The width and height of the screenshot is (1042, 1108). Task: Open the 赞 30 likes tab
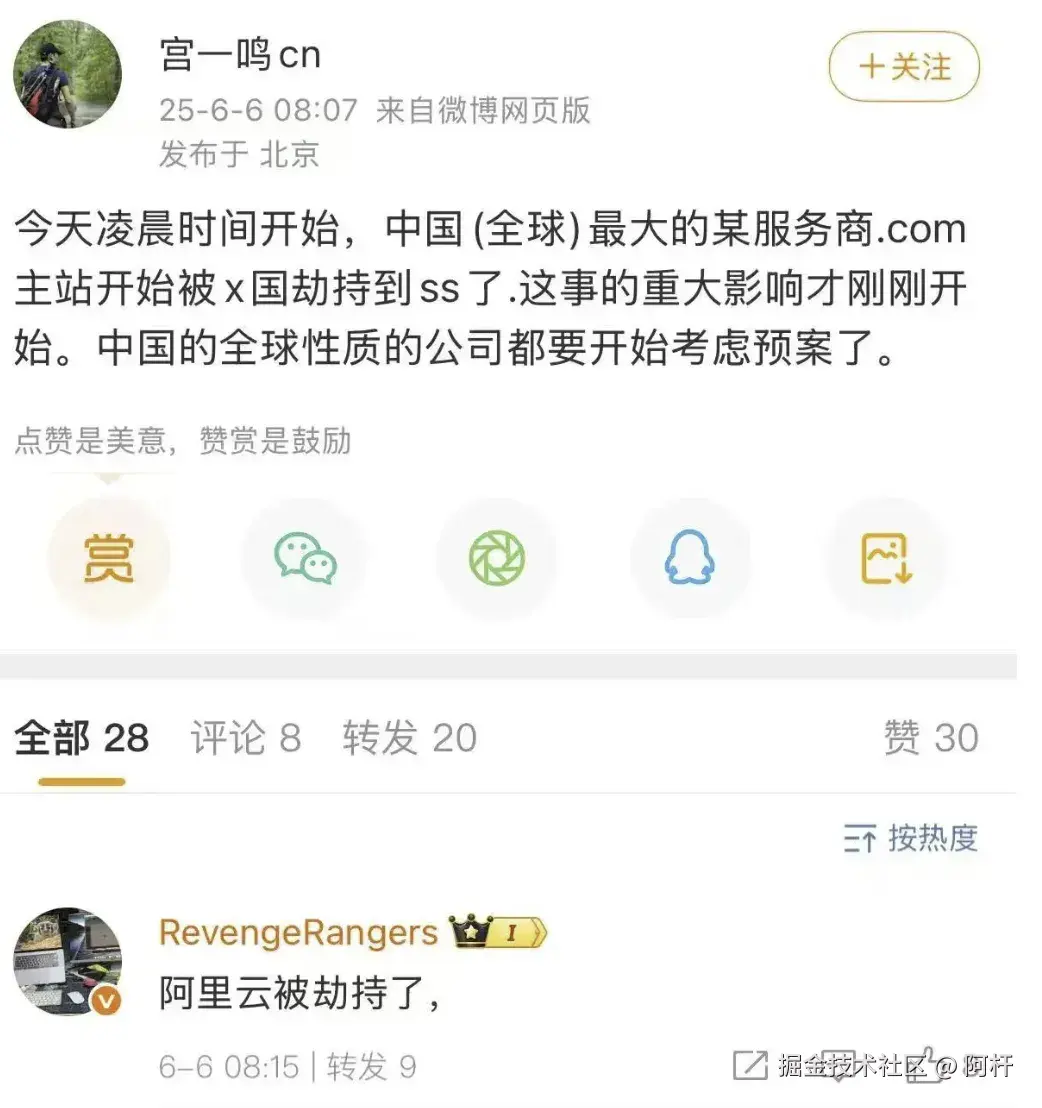point(930,739)
